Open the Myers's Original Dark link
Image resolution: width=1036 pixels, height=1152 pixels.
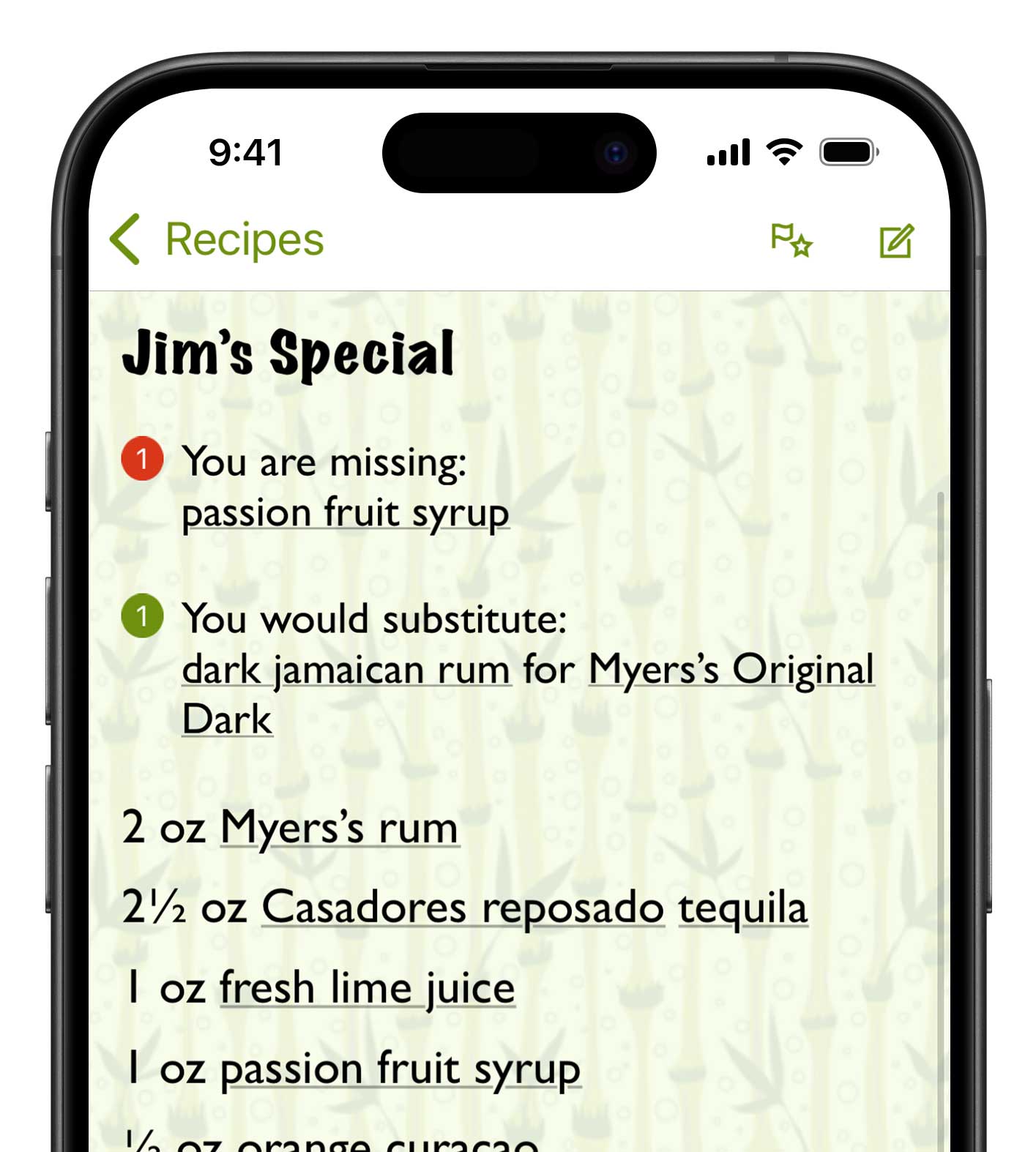tap(731, 669)
